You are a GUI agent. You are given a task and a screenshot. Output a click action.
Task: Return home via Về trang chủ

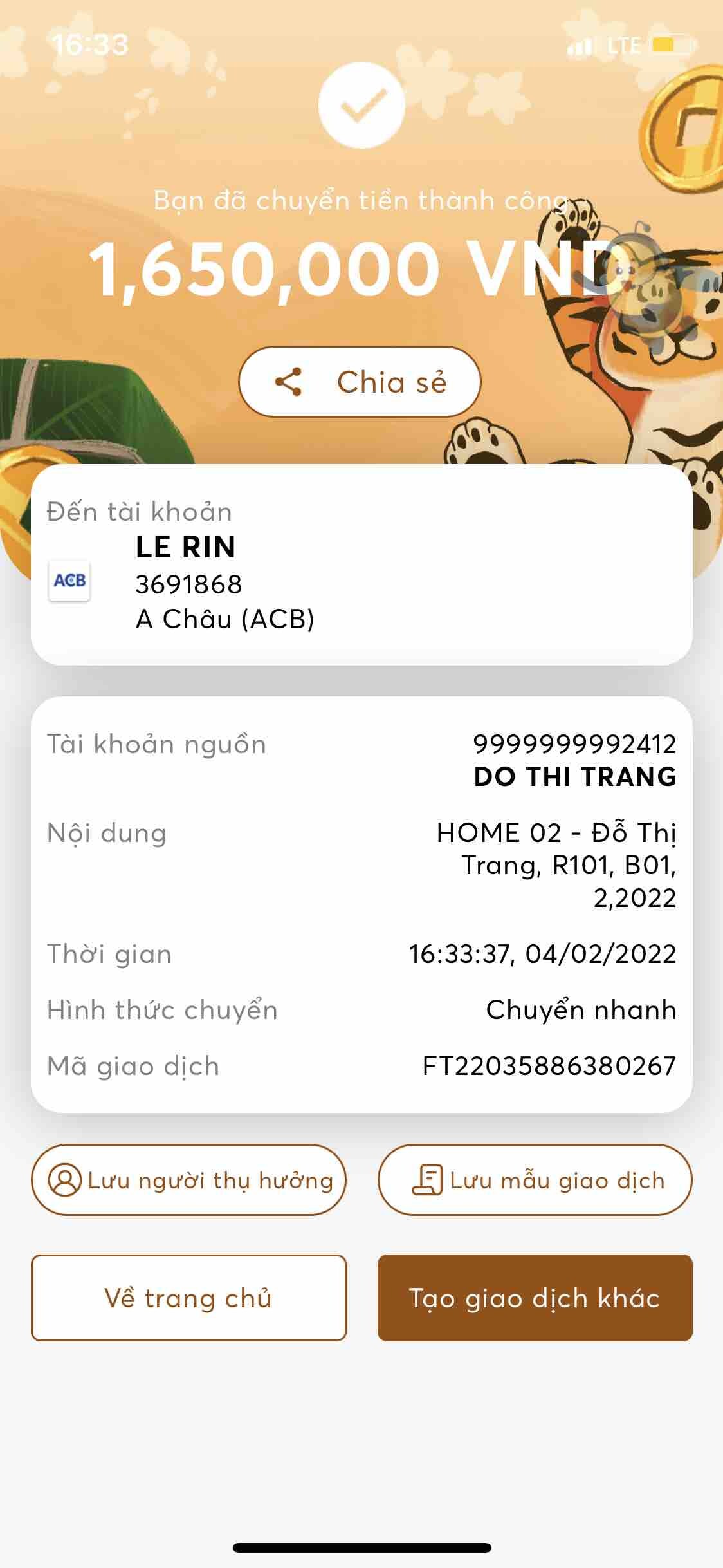tap(188, 1298)
